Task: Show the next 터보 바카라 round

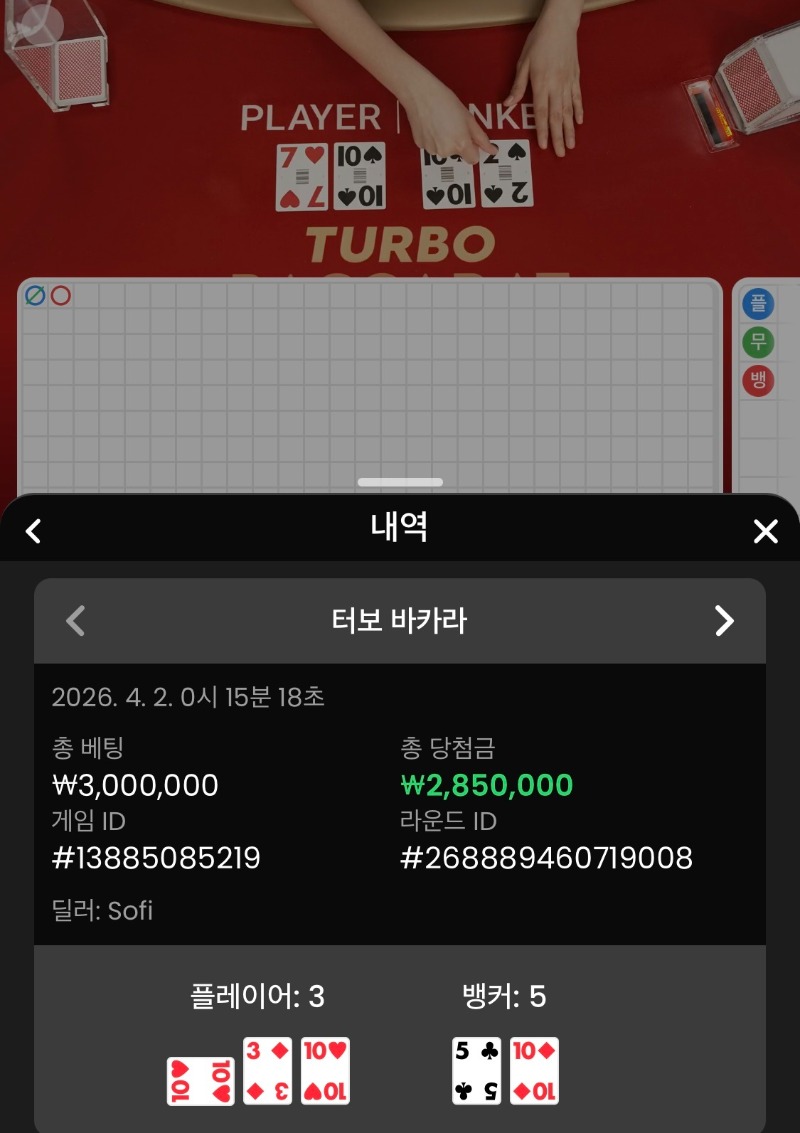Action: (724, 621)
